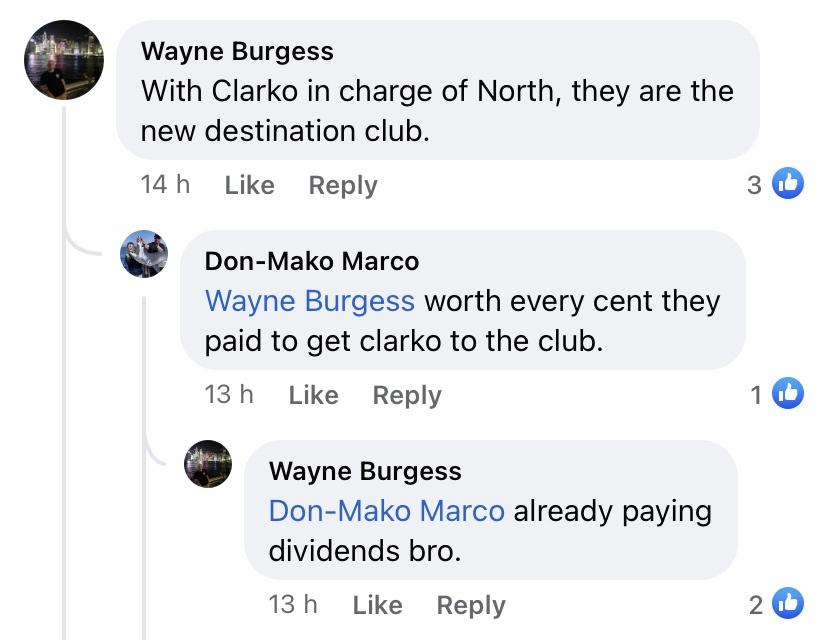
Task: Reply to the 'already paying dividends bro' comment
Action: [x=471, y=605]
